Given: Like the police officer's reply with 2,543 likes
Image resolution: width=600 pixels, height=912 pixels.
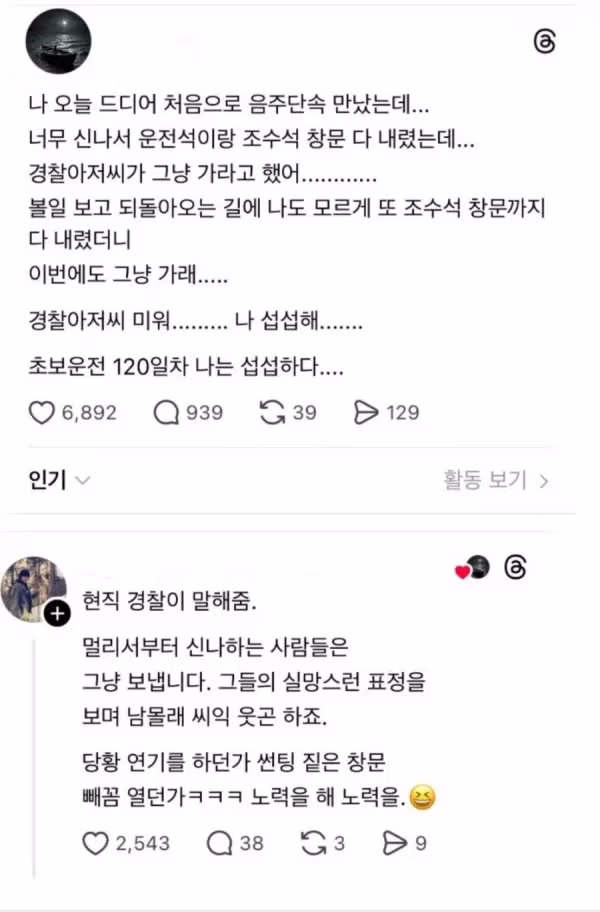Looking at the screenshot, I should 95,844.
